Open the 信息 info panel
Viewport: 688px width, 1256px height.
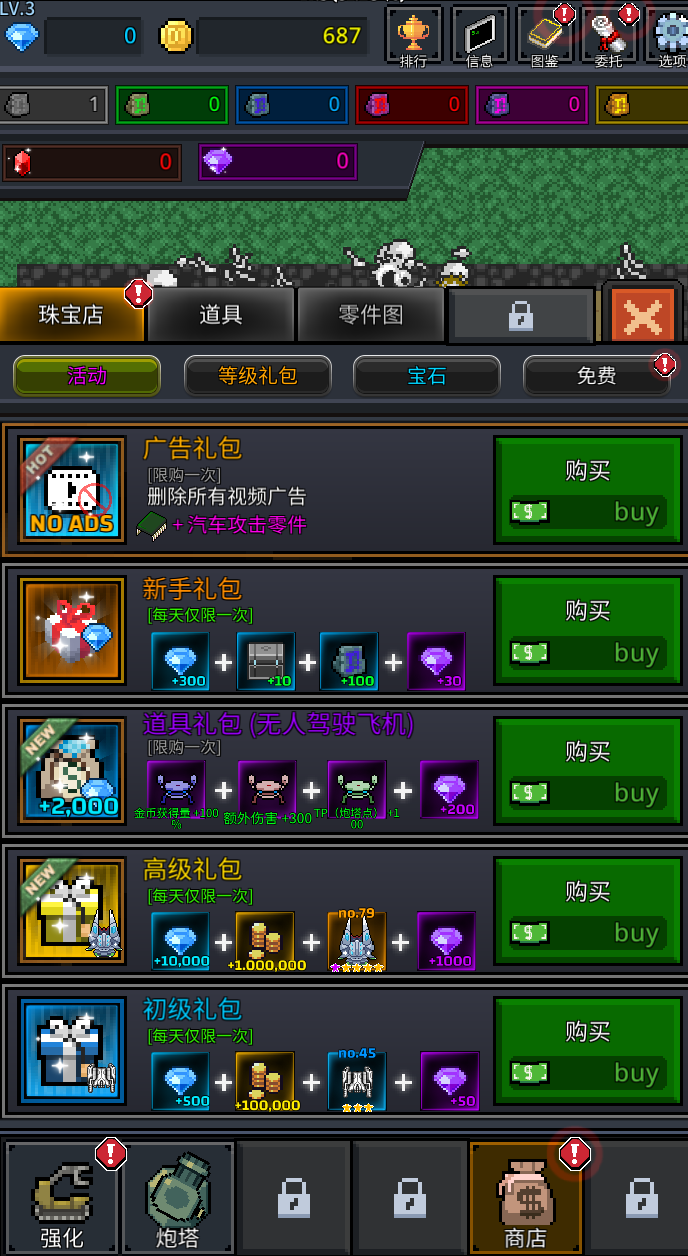(480, 37)
